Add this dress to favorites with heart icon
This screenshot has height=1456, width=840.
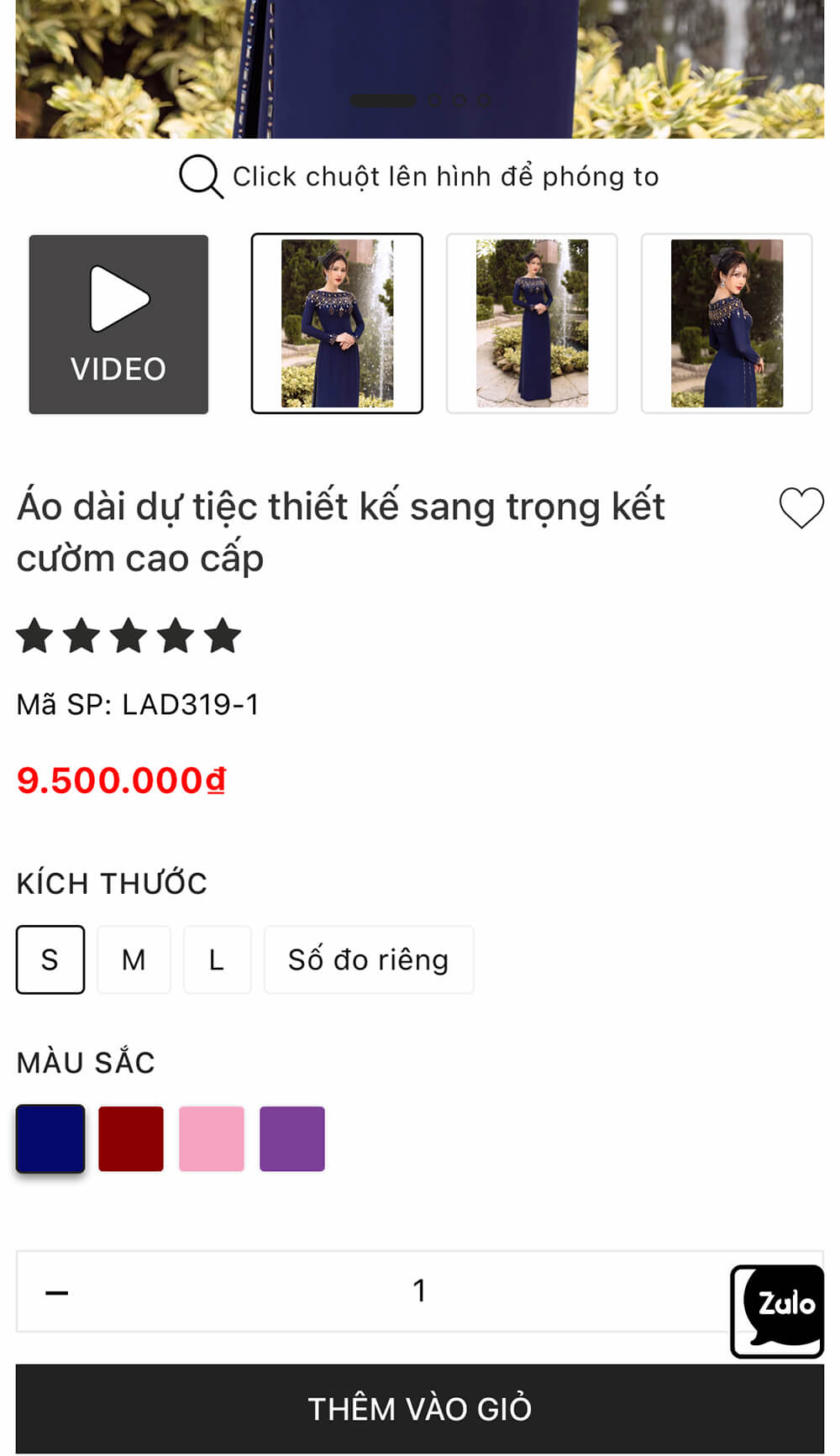pyautogui.click(x=801, y=507)
